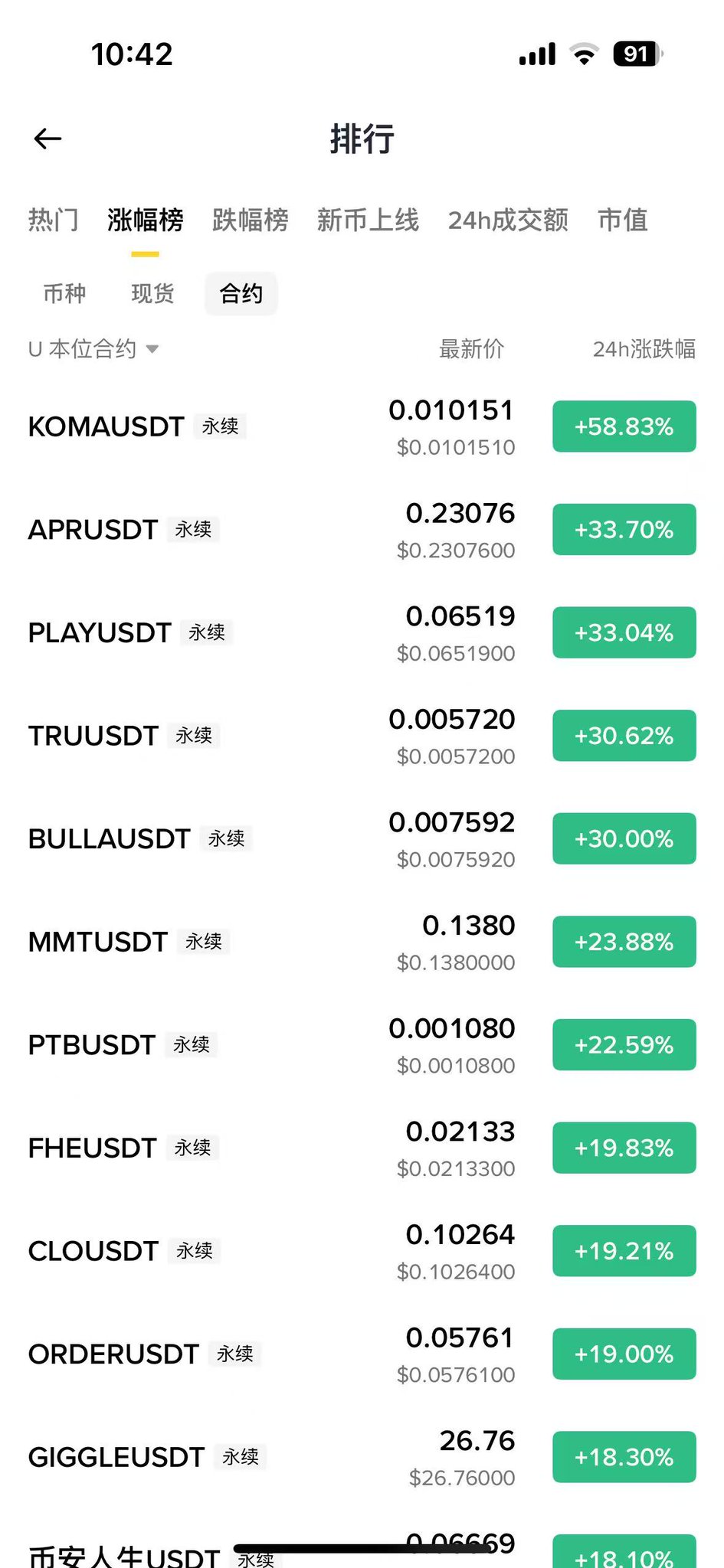This screenshot has width=724, height=1568.
Task: Open the KOMAUSDT perpetual contract
Action: coord(107,426)
